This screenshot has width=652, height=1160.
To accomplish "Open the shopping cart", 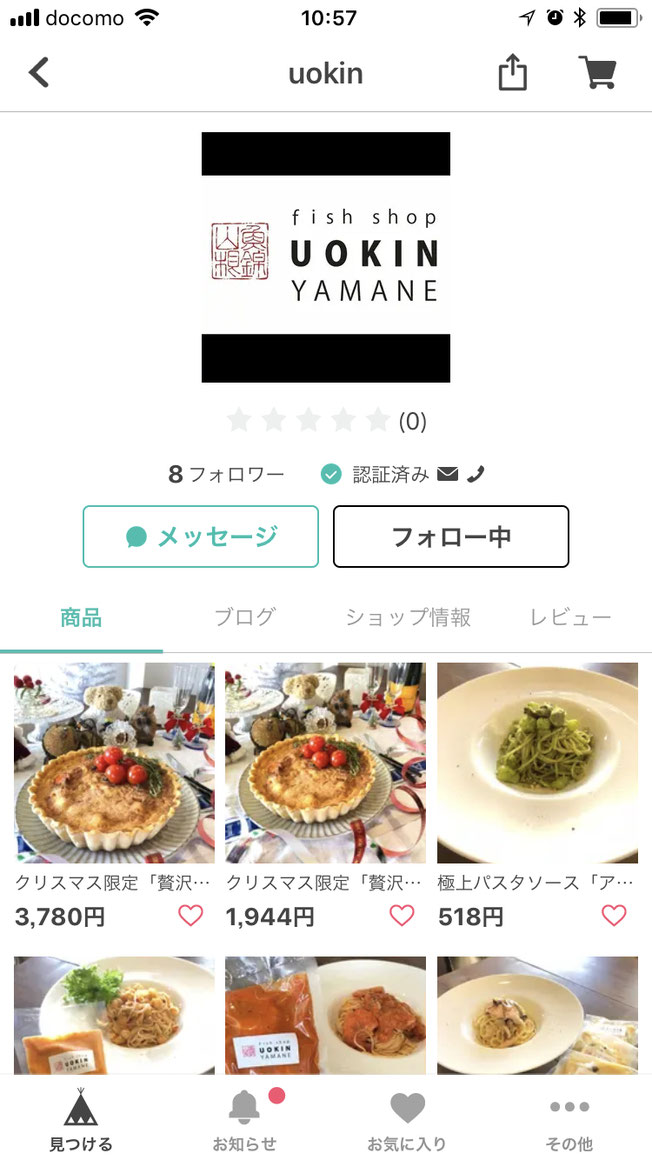I will [x=597, y=73].
